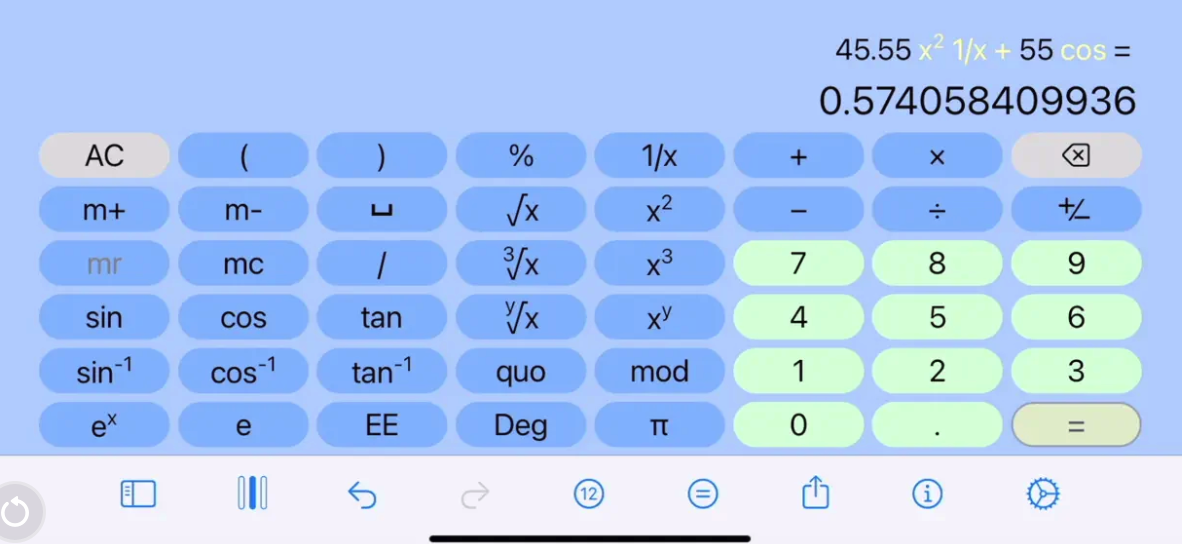Enter the digit 7
This screenshot has height=544, width=1182.
798,264
